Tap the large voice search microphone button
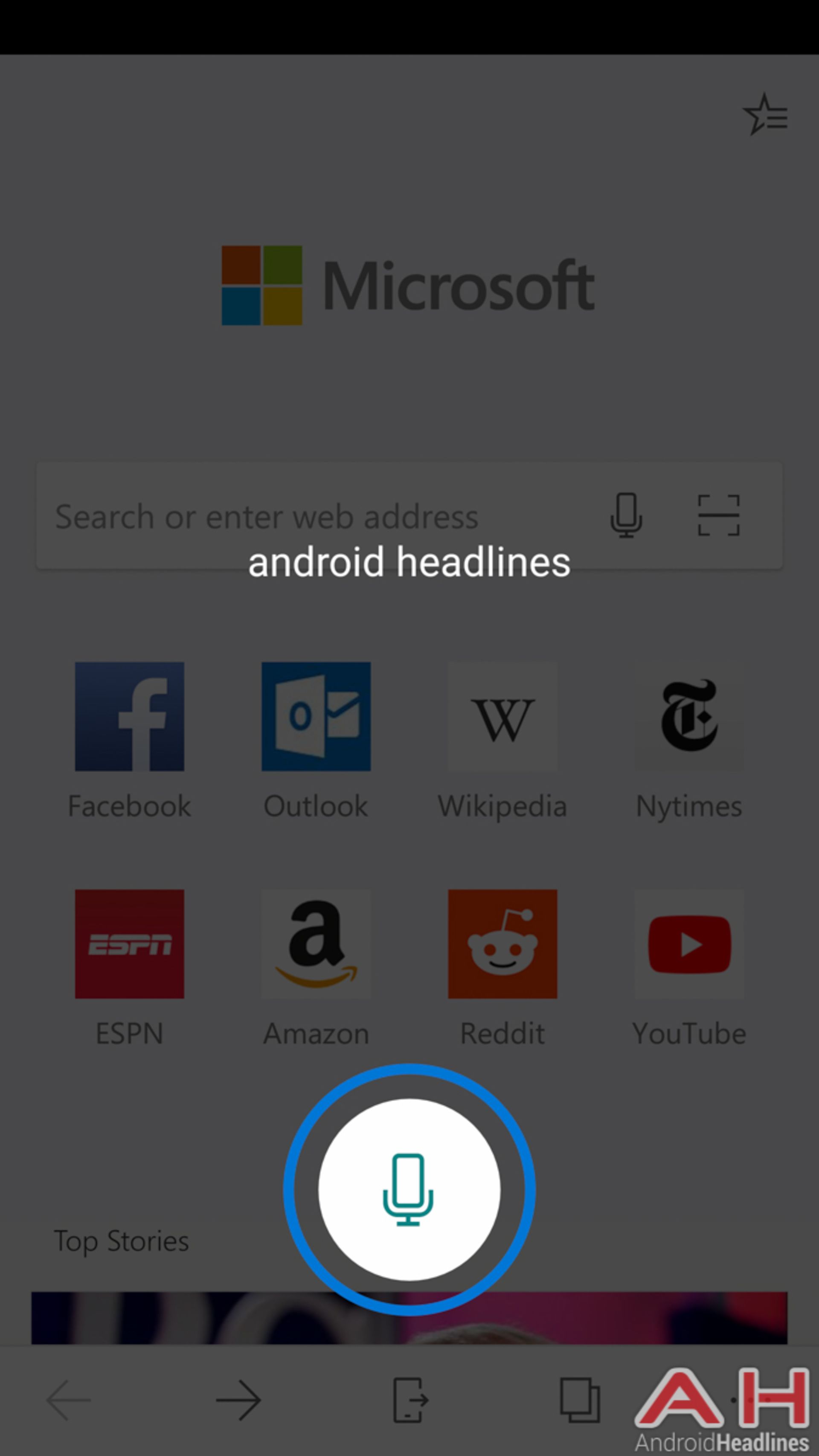 (409, 1189)
